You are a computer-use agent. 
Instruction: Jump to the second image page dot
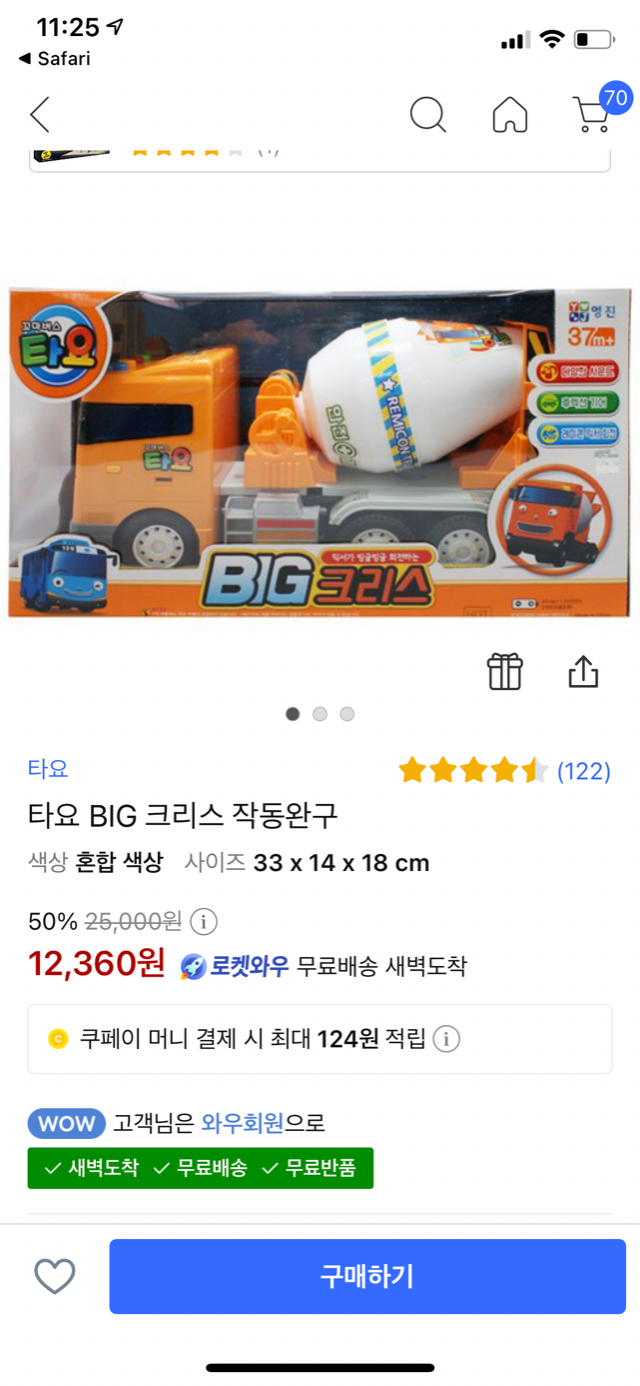320,714
